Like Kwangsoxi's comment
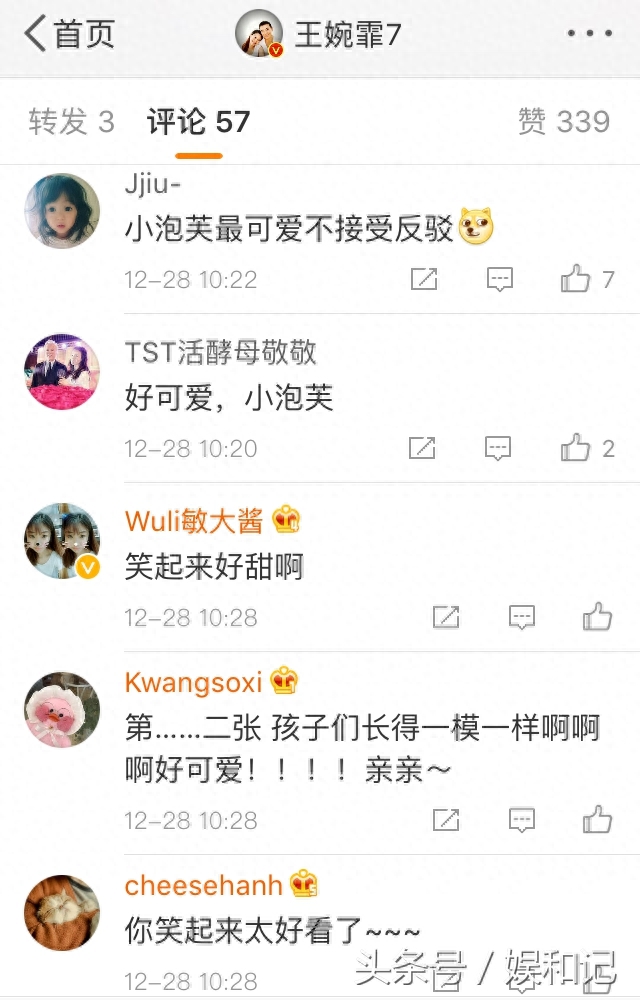 pyautogui.click(x=597, y=820)
